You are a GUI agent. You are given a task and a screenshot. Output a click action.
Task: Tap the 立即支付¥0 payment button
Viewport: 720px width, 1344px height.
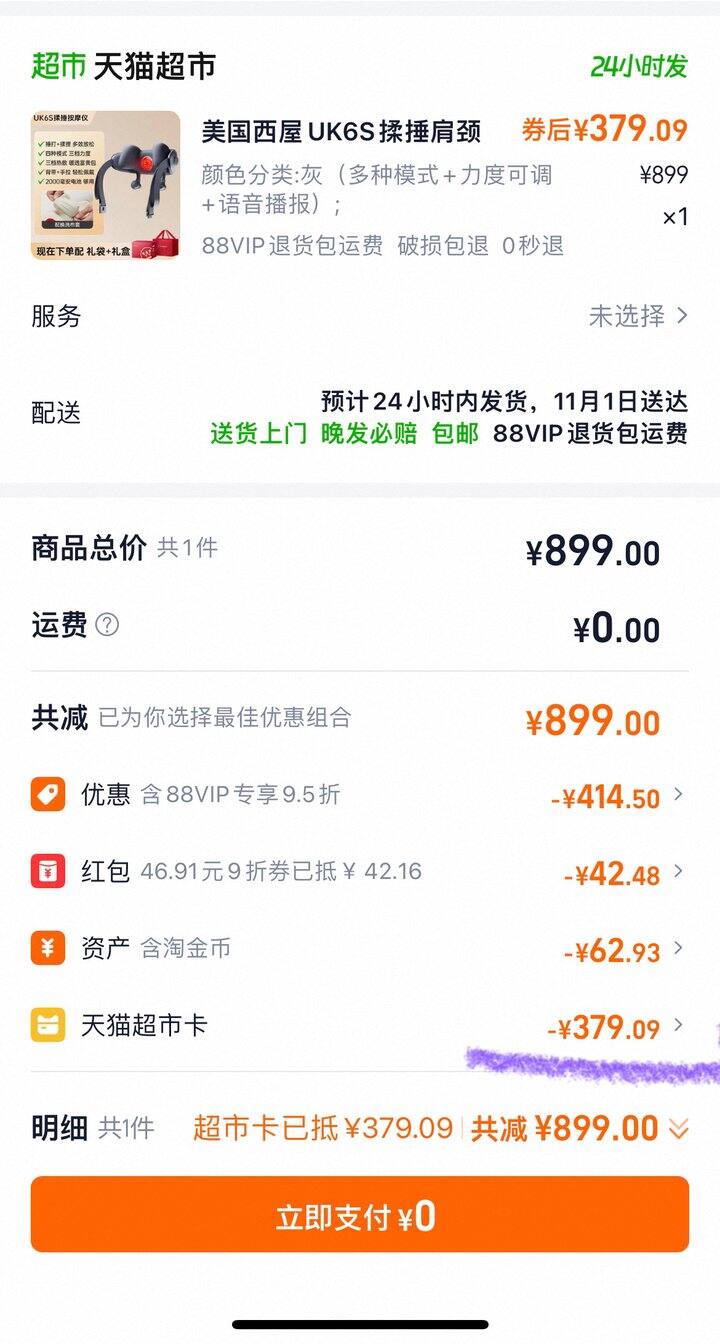point(360,1215)
